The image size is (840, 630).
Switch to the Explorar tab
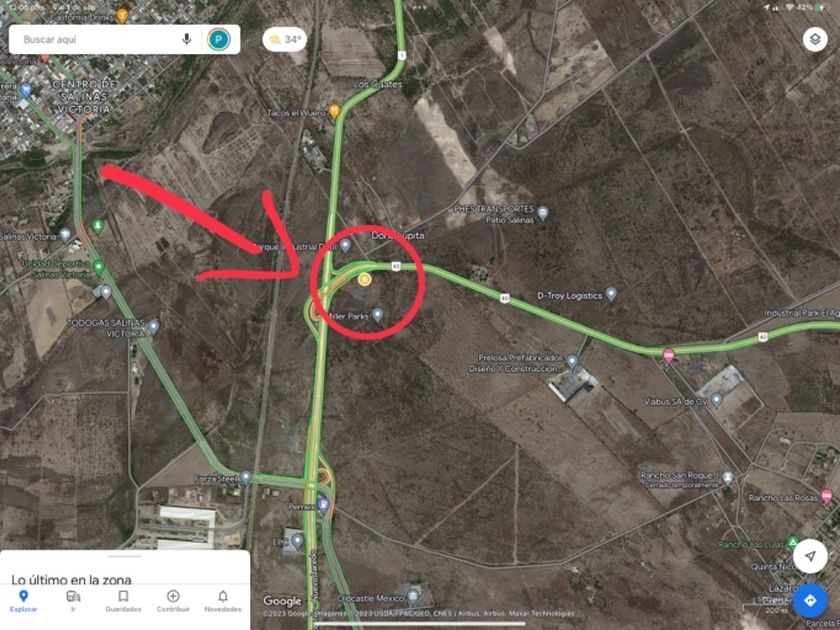[24, 601]
